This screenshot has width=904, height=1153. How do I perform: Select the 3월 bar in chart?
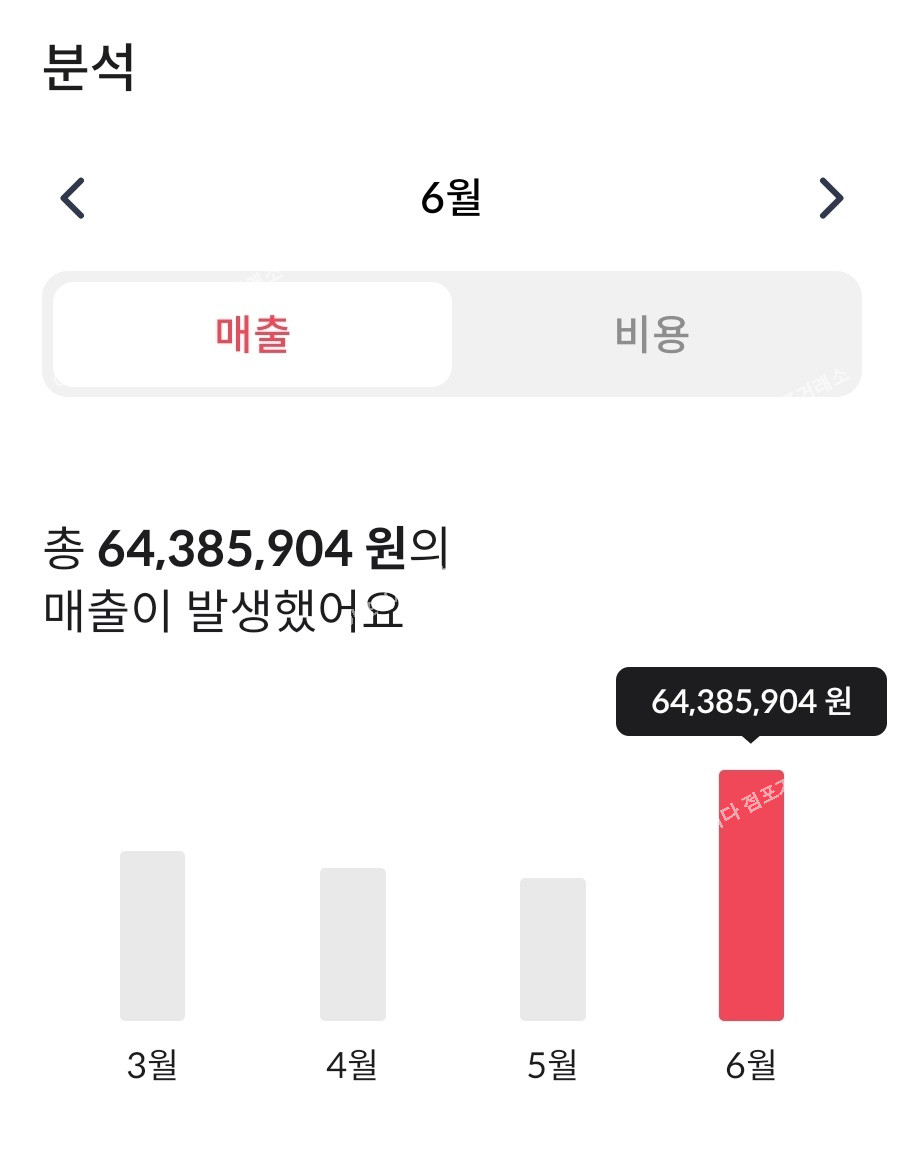(152, 936)
